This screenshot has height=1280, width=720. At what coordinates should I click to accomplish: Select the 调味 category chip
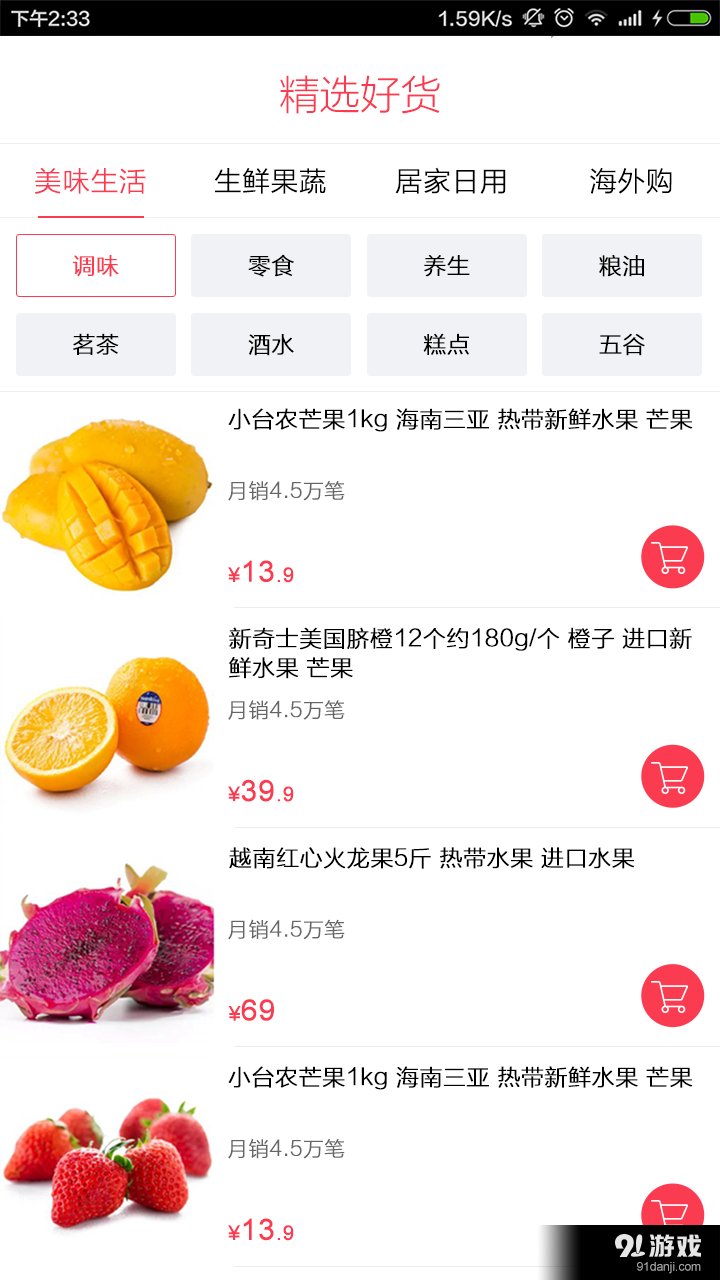tap(95, 265)
